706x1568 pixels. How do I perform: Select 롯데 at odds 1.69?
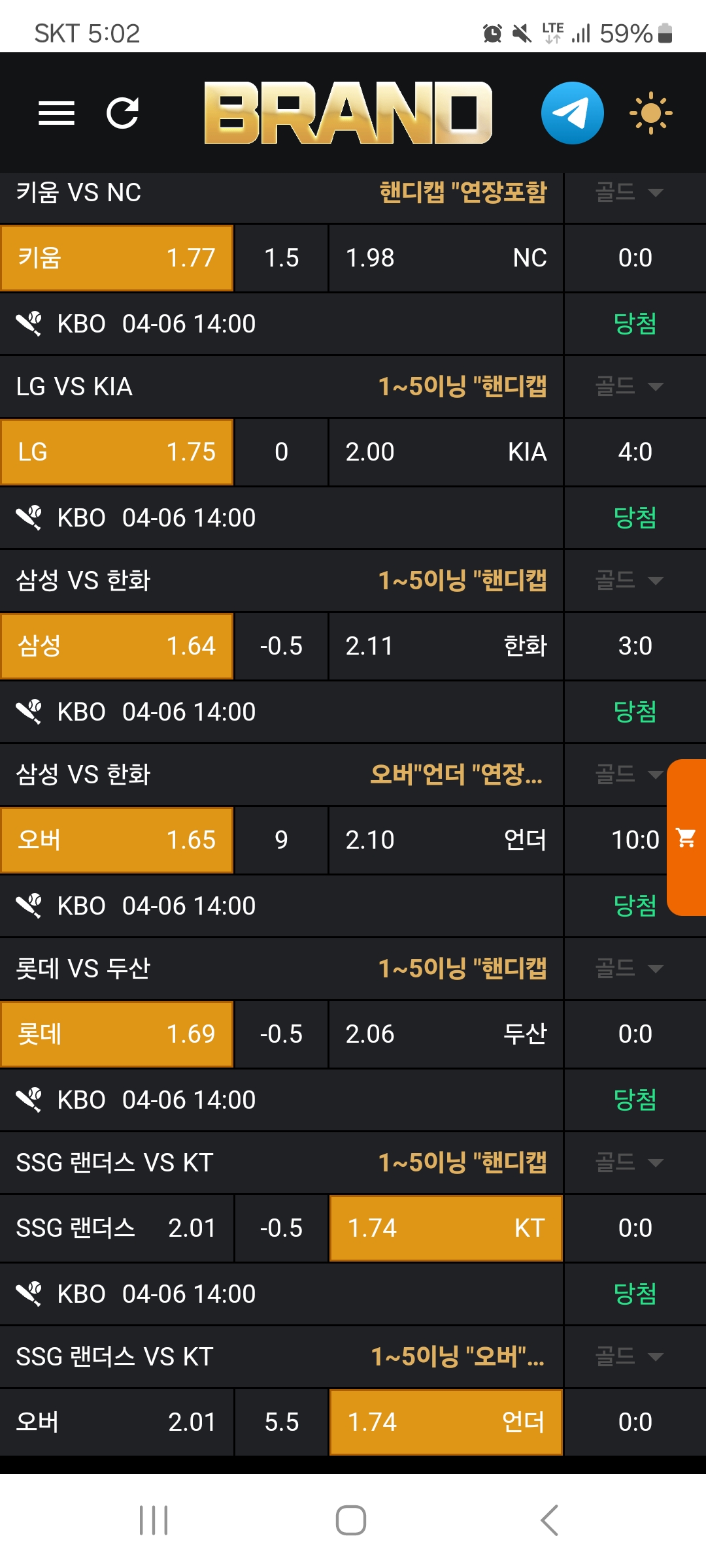click(x=117, y=1034)
